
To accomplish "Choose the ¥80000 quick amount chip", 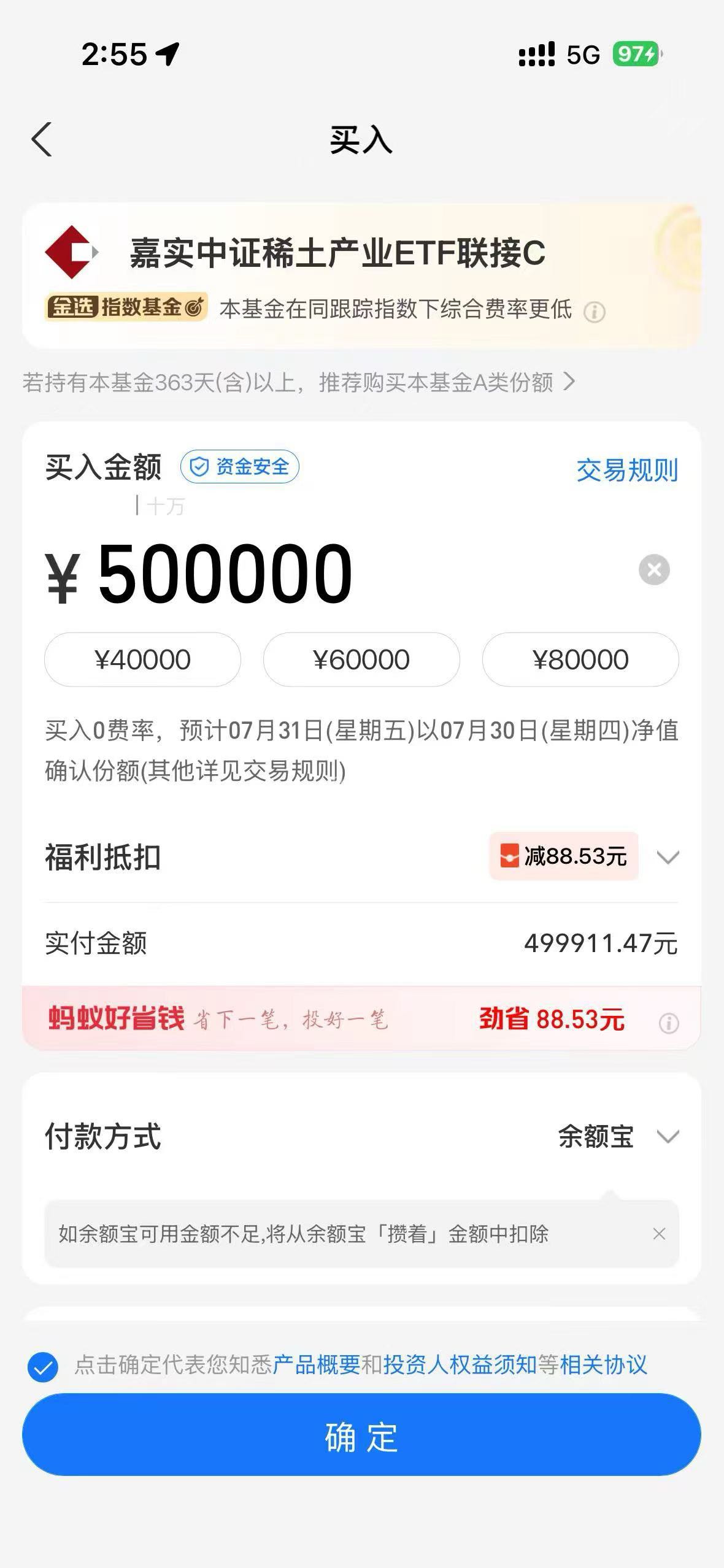I will click(580, 659).
